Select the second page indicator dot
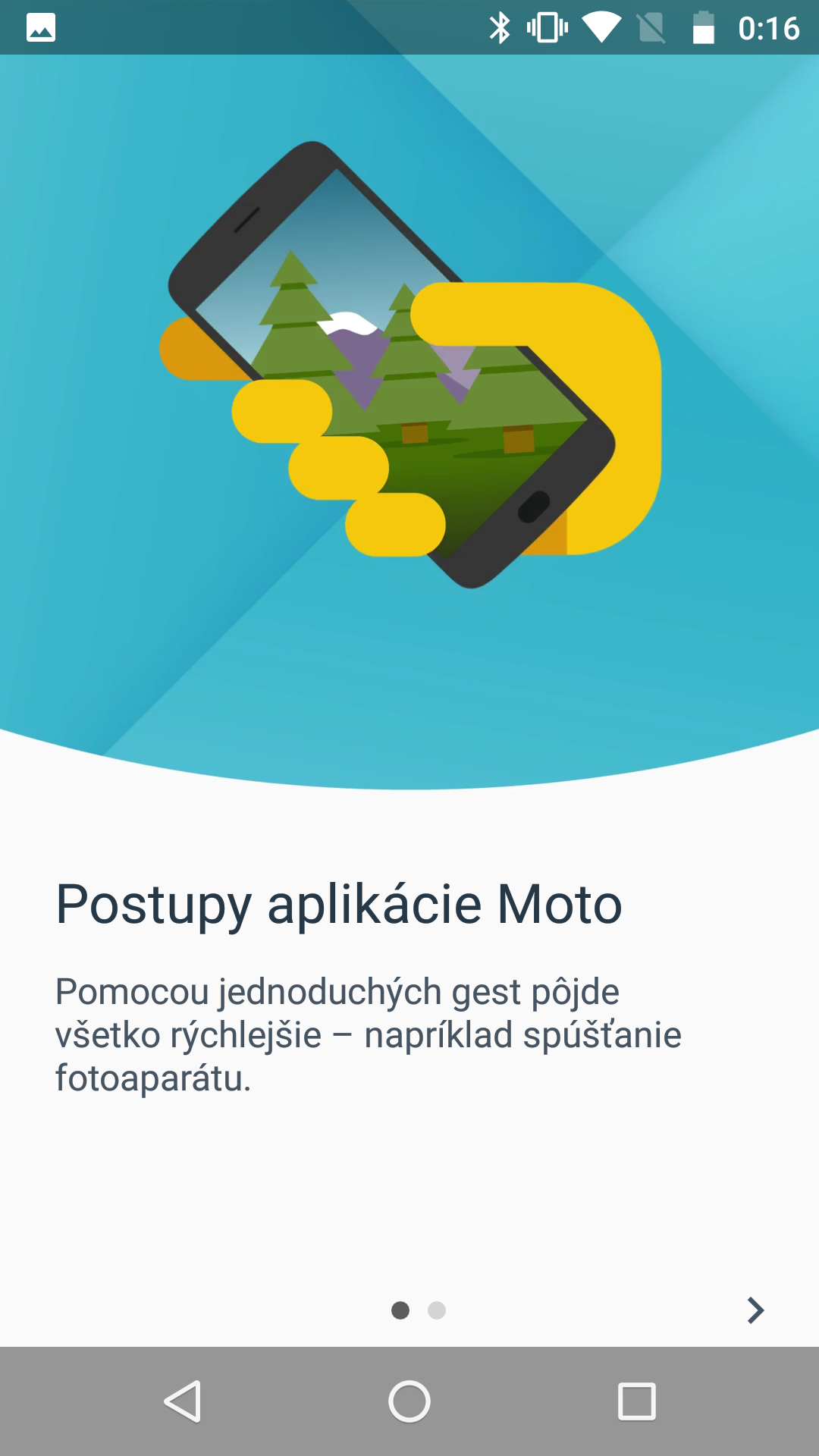 pos(437,1310)
